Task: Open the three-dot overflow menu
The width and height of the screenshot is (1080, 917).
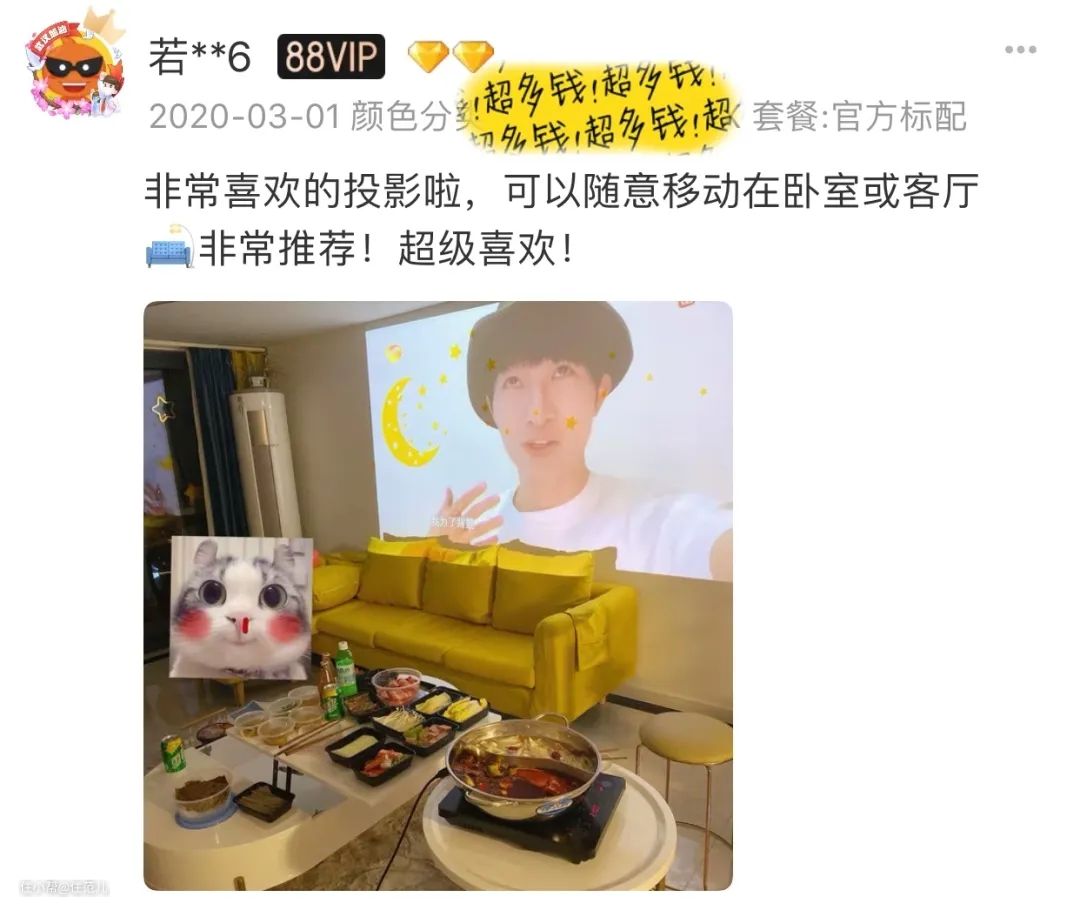Action: [x=1020, y=50]
